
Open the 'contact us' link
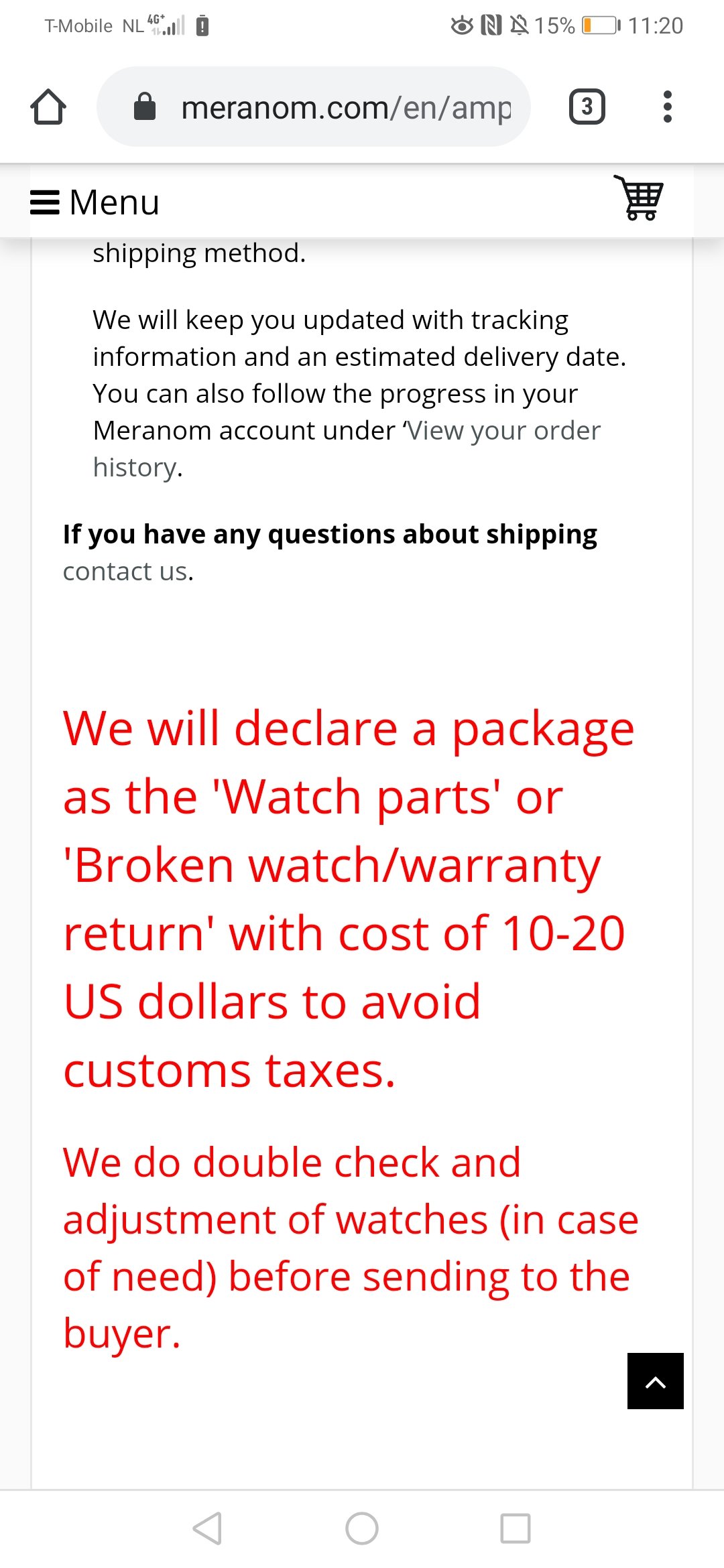coord(127,572)
